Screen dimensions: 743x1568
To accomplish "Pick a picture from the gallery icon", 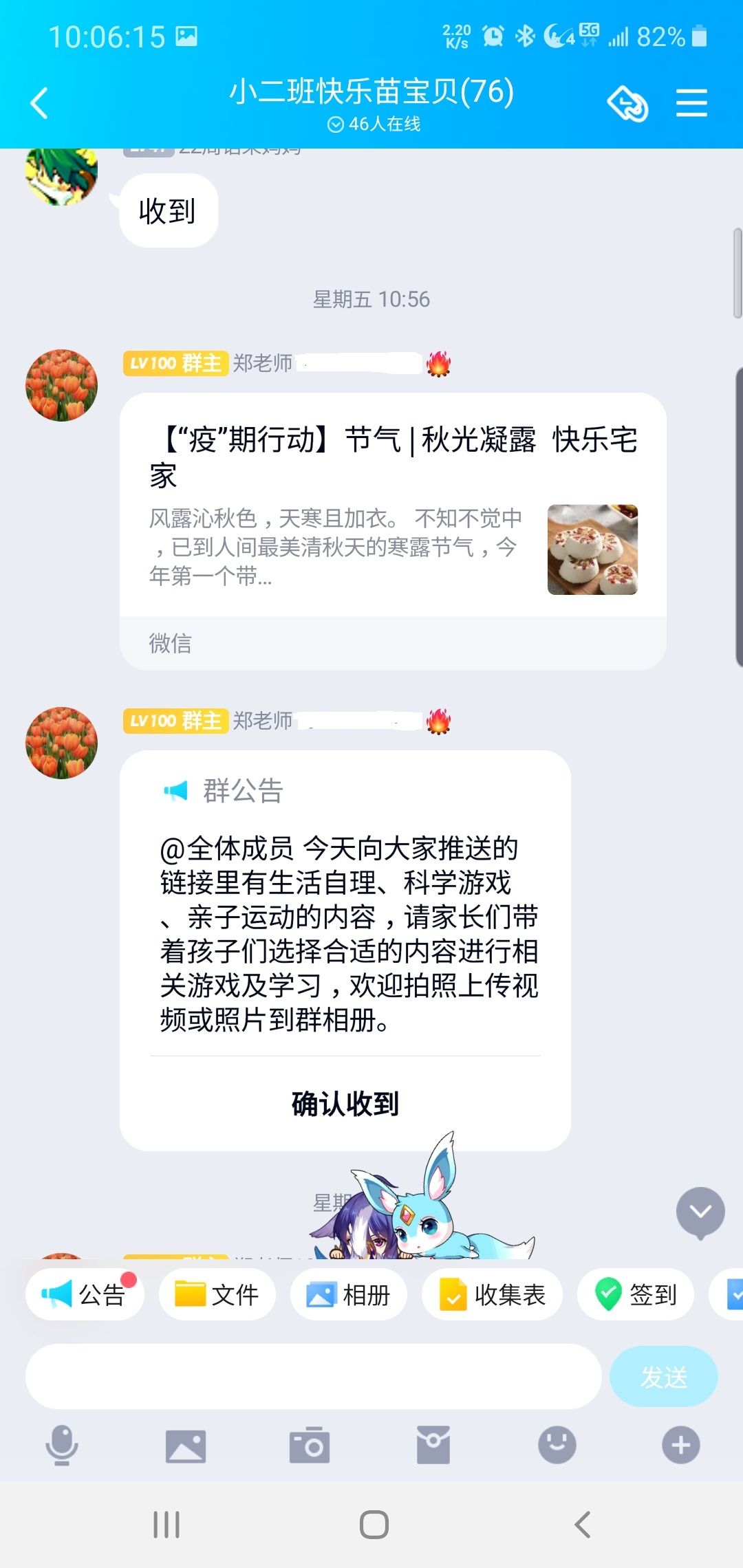I will (186, 1445).
